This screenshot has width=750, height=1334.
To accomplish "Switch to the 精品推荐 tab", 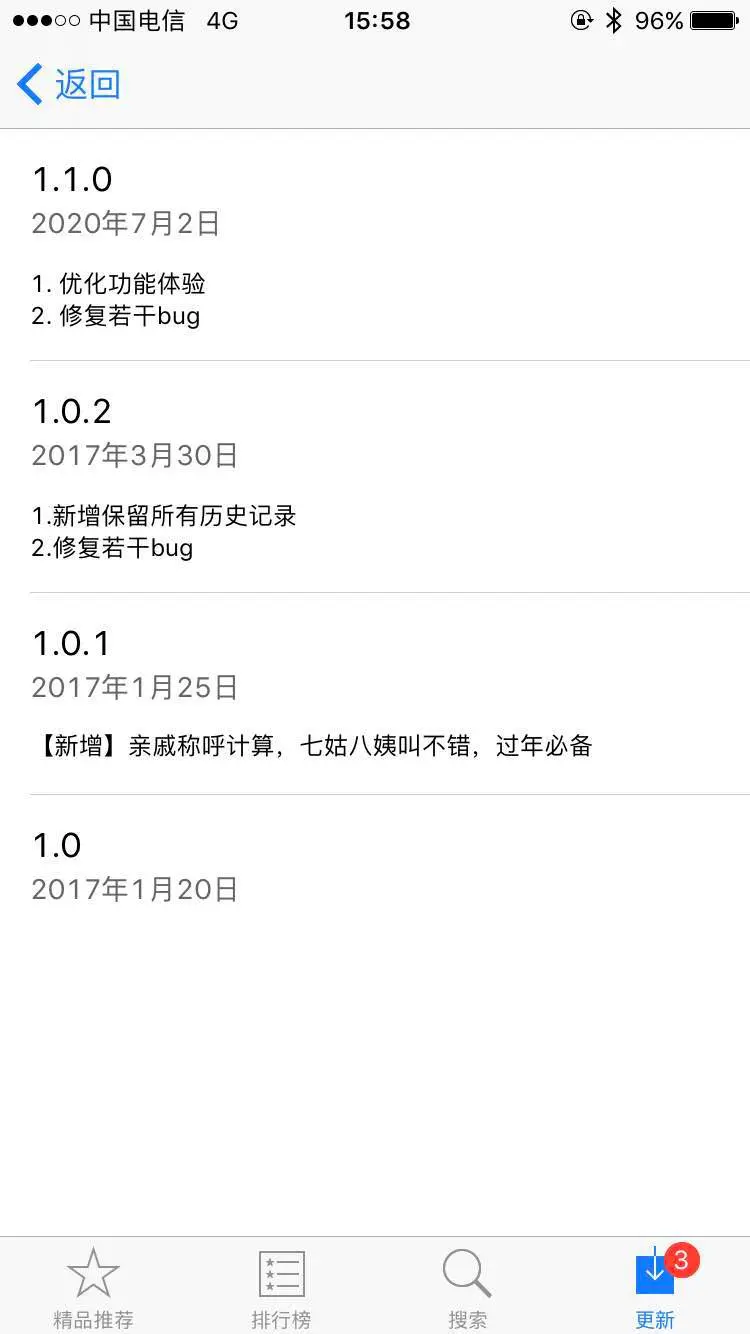I will [x=93, y=1288].
